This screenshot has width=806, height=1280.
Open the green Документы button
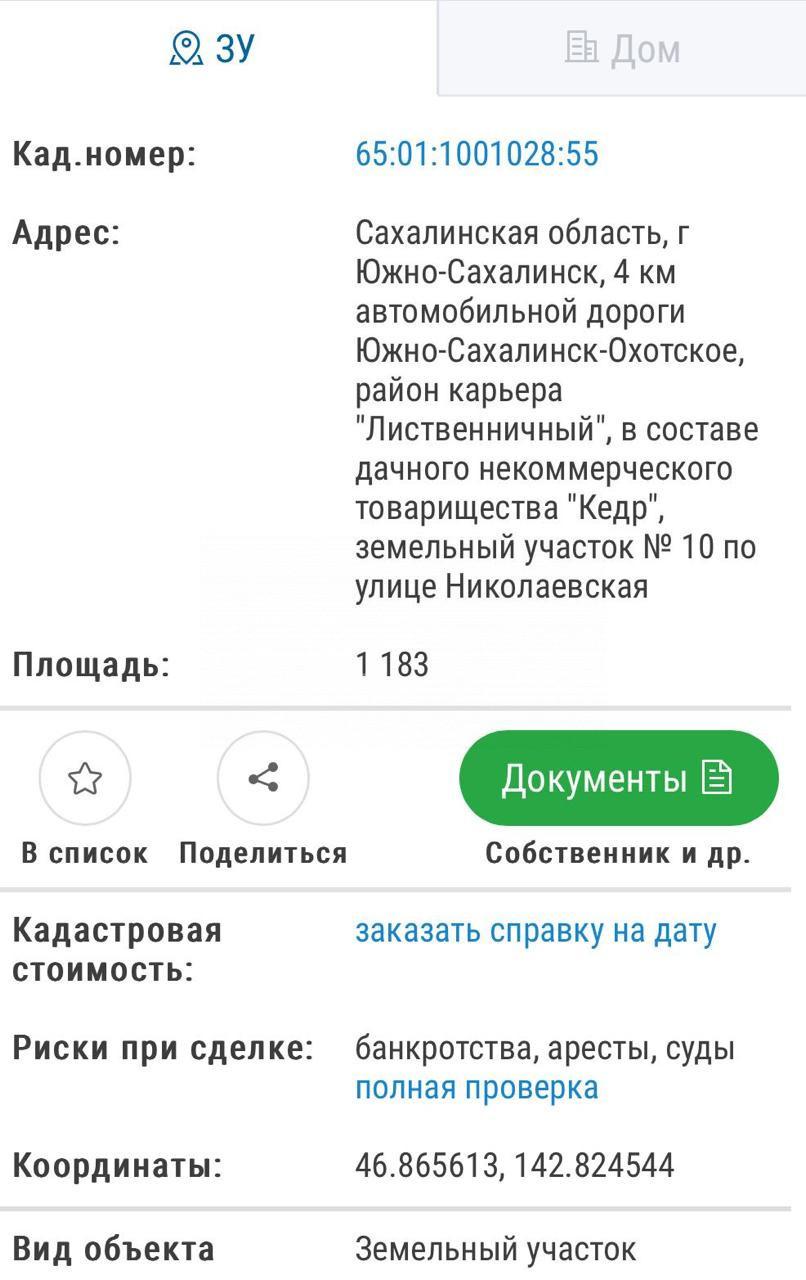pyautogui.click(x=618, y=778)
